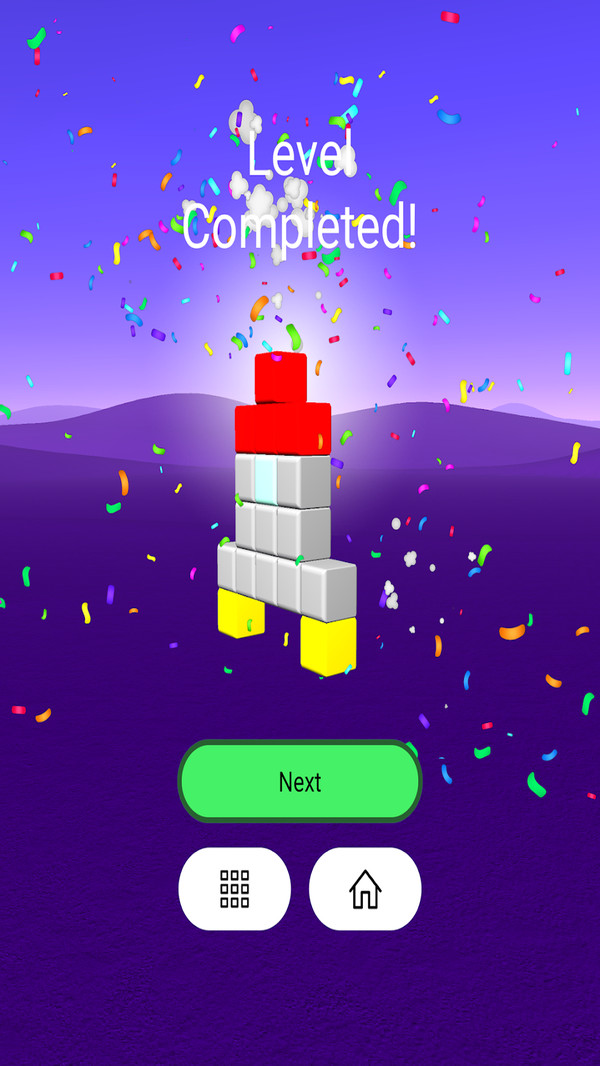This screenshot has width=600, height=1066.
Task: Open the level selection grid
Action: (x=235, y=888)
